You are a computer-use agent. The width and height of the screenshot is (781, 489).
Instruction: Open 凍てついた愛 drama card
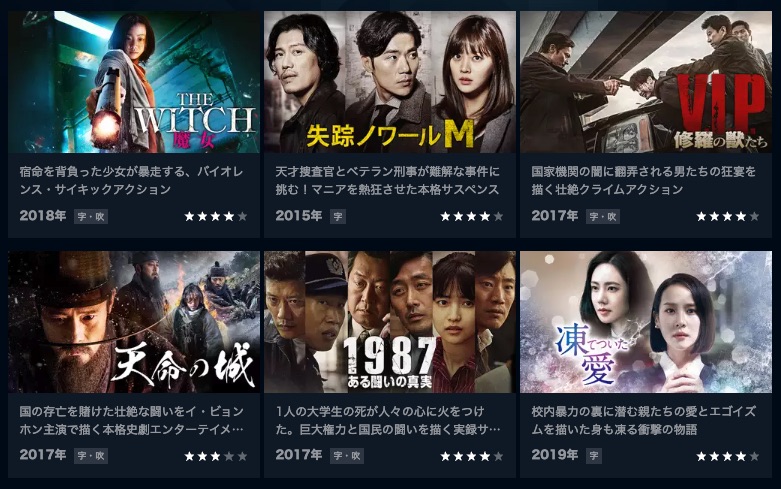(x=646, y=321)
